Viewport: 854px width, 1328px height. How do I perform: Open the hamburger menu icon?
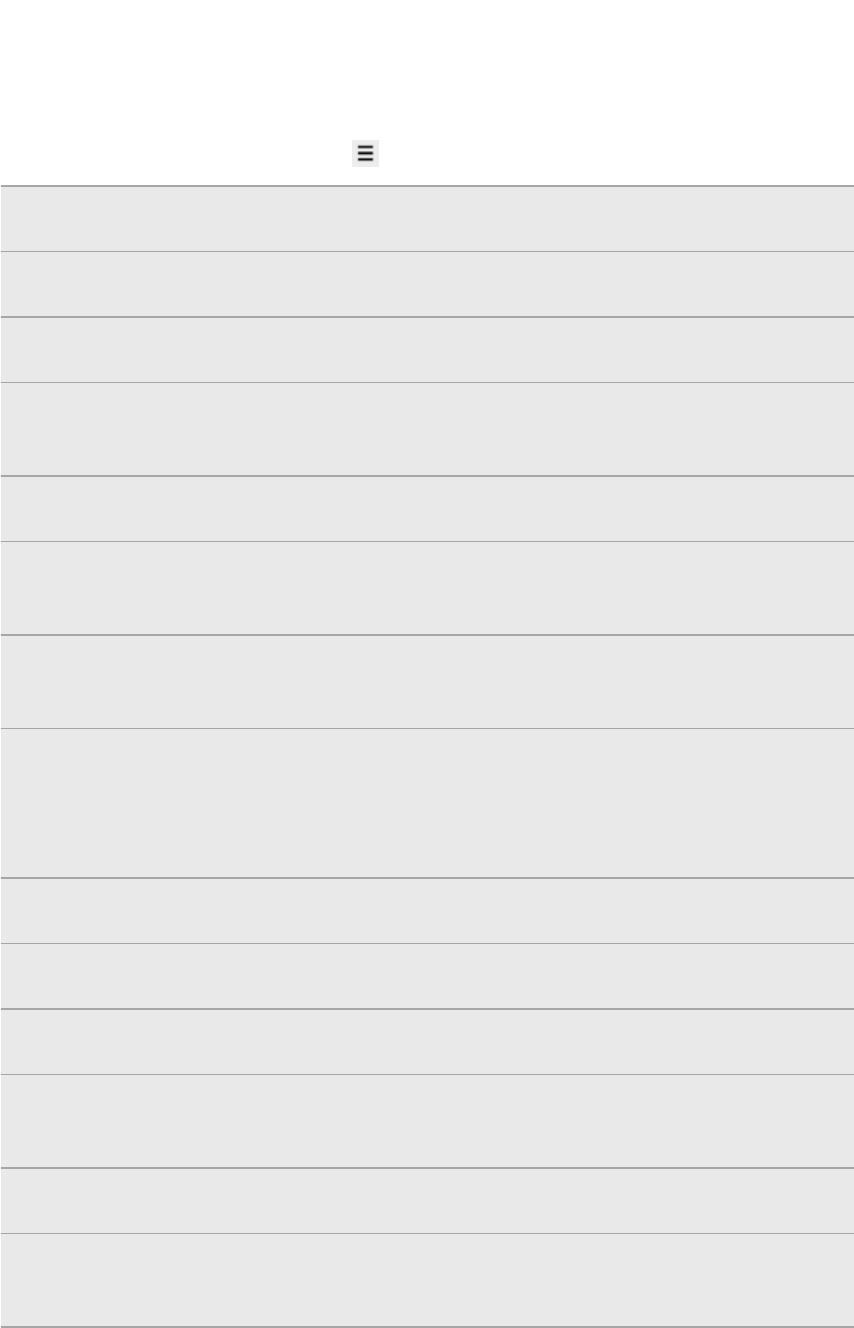click(x=365, y=154)
